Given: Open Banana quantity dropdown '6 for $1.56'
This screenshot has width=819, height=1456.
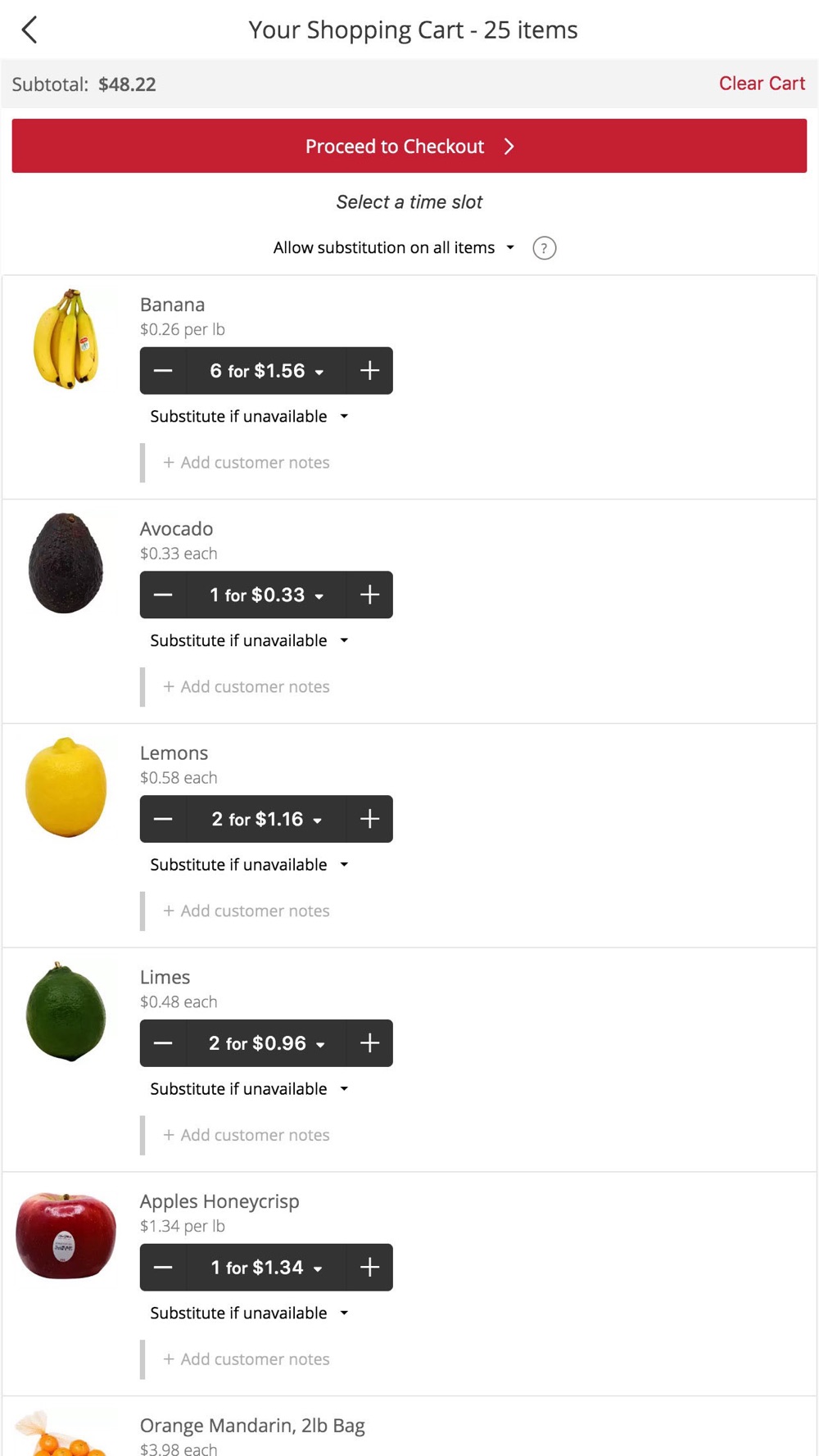Looking at the screenshot, I should point(266,371).
